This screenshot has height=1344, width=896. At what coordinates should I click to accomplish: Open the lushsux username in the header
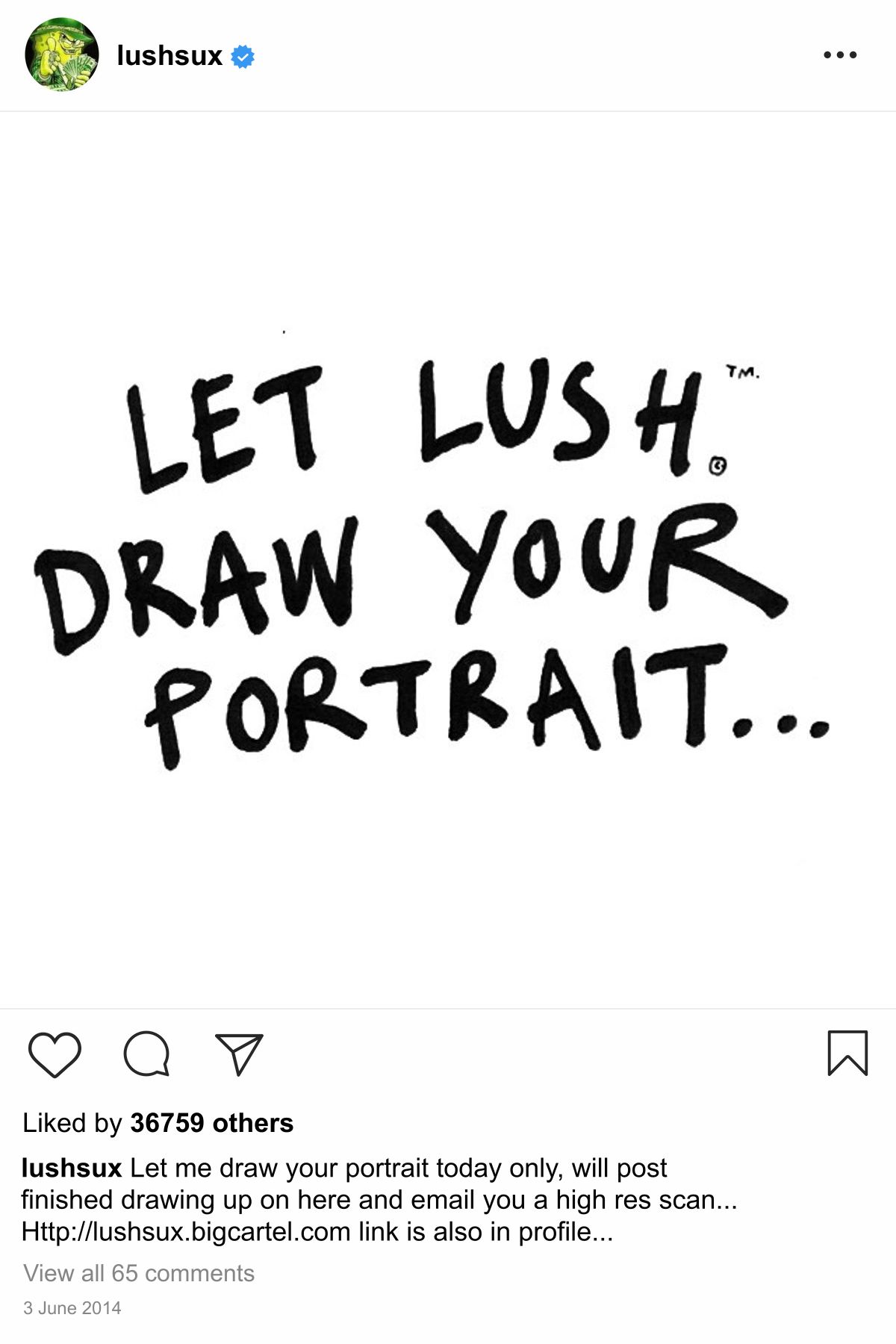[x=169, y=56]
